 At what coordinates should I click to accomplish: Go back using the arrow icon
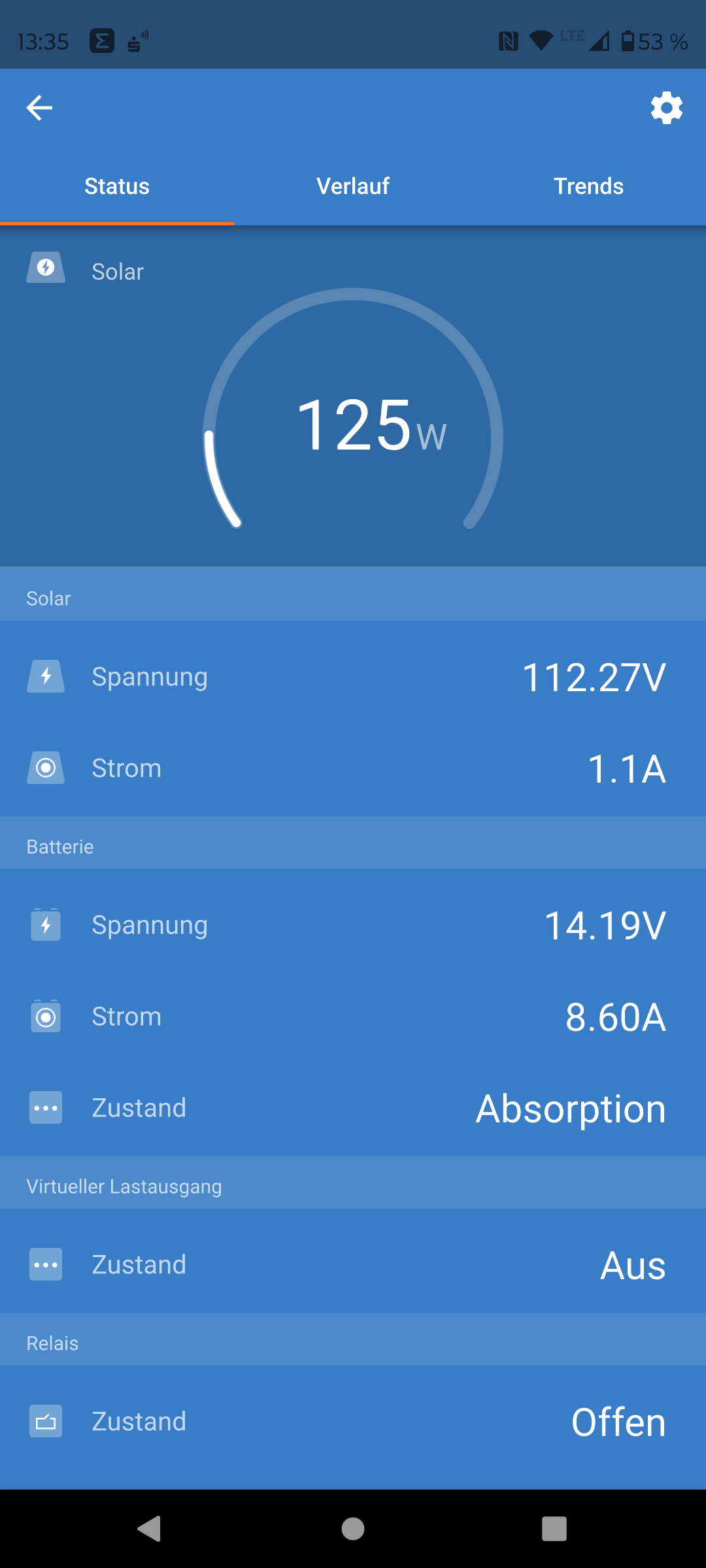click(x=39, y=108)
